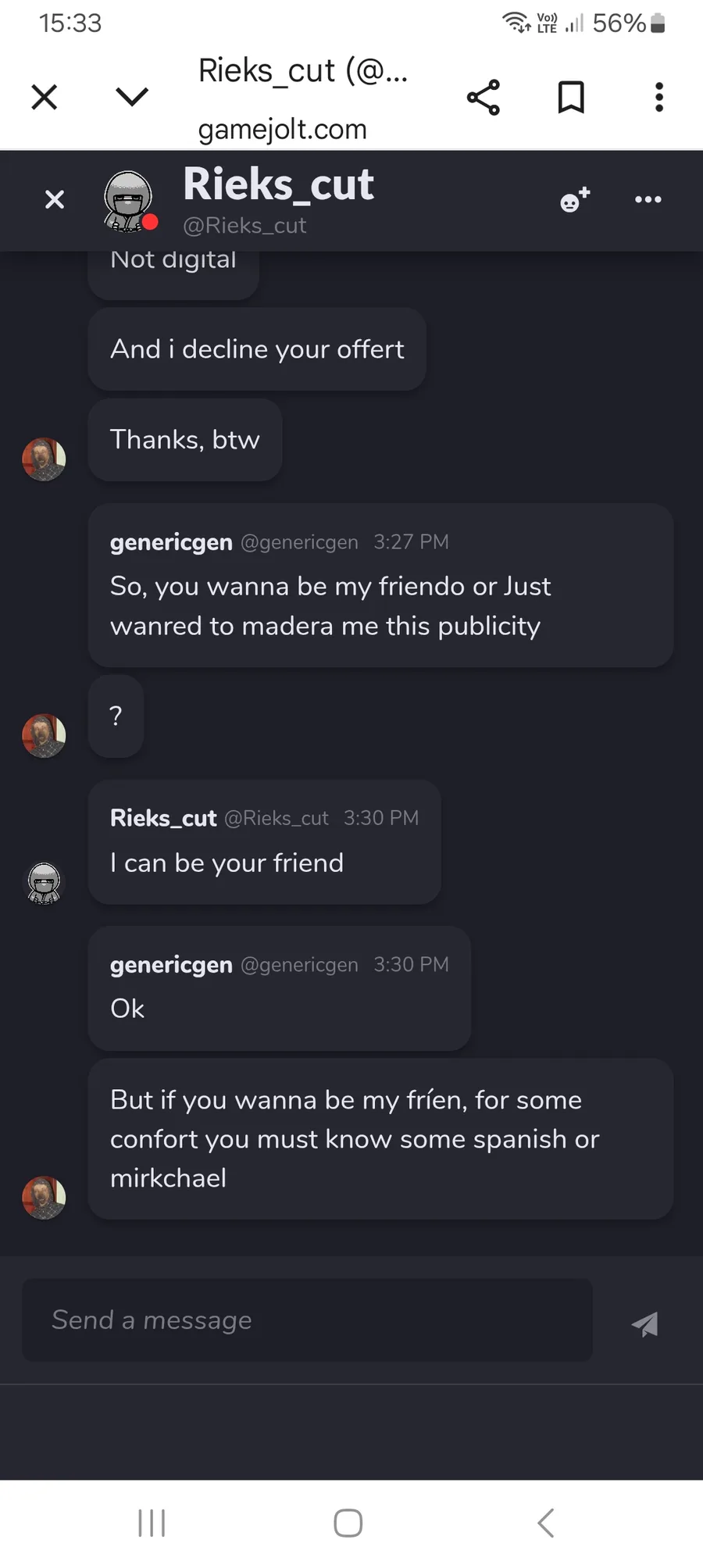The width and height of the screenshot is (703, 1568).
Task: Send the message with paper plane
Action: tap(645, 1323)
